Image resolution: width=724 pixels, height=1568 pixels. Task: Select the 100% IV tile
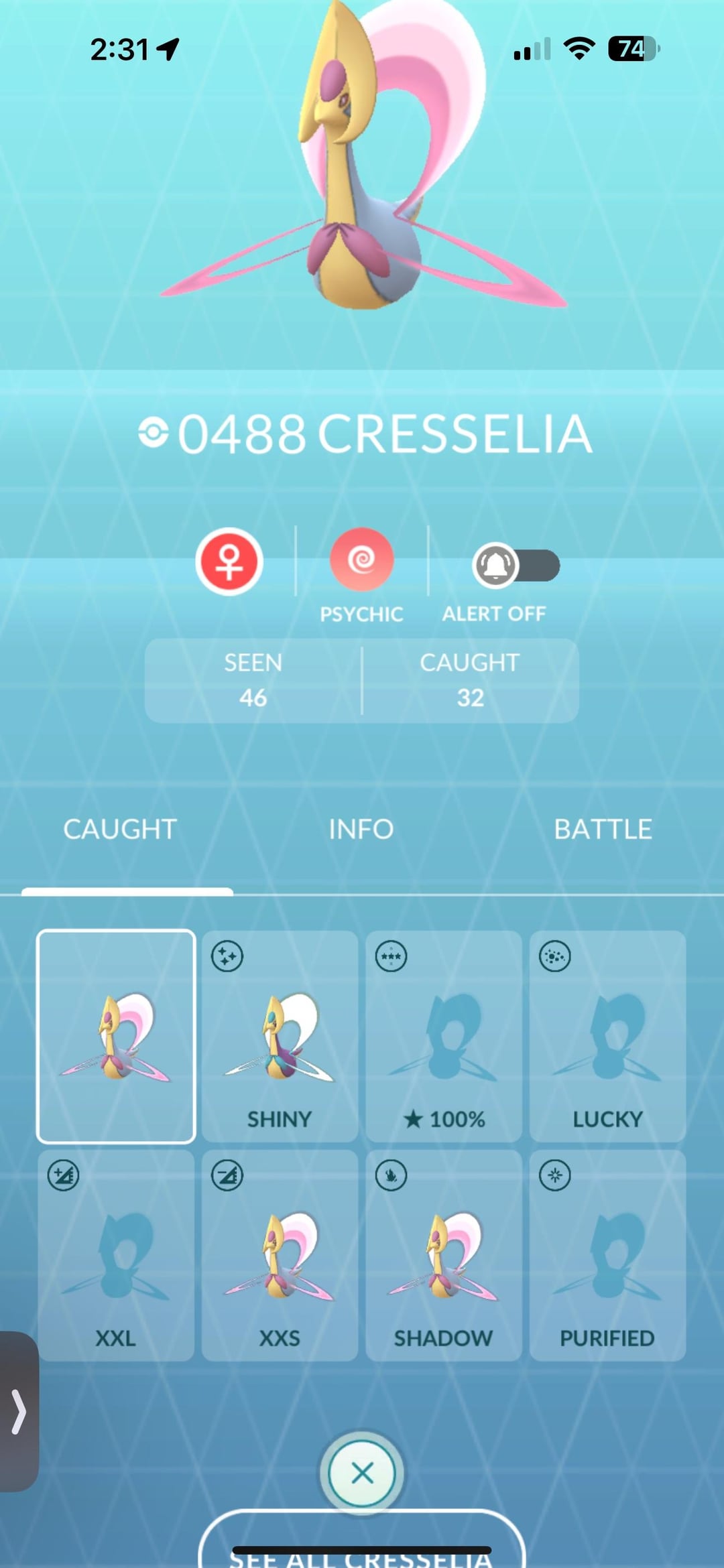(443, 1036)
